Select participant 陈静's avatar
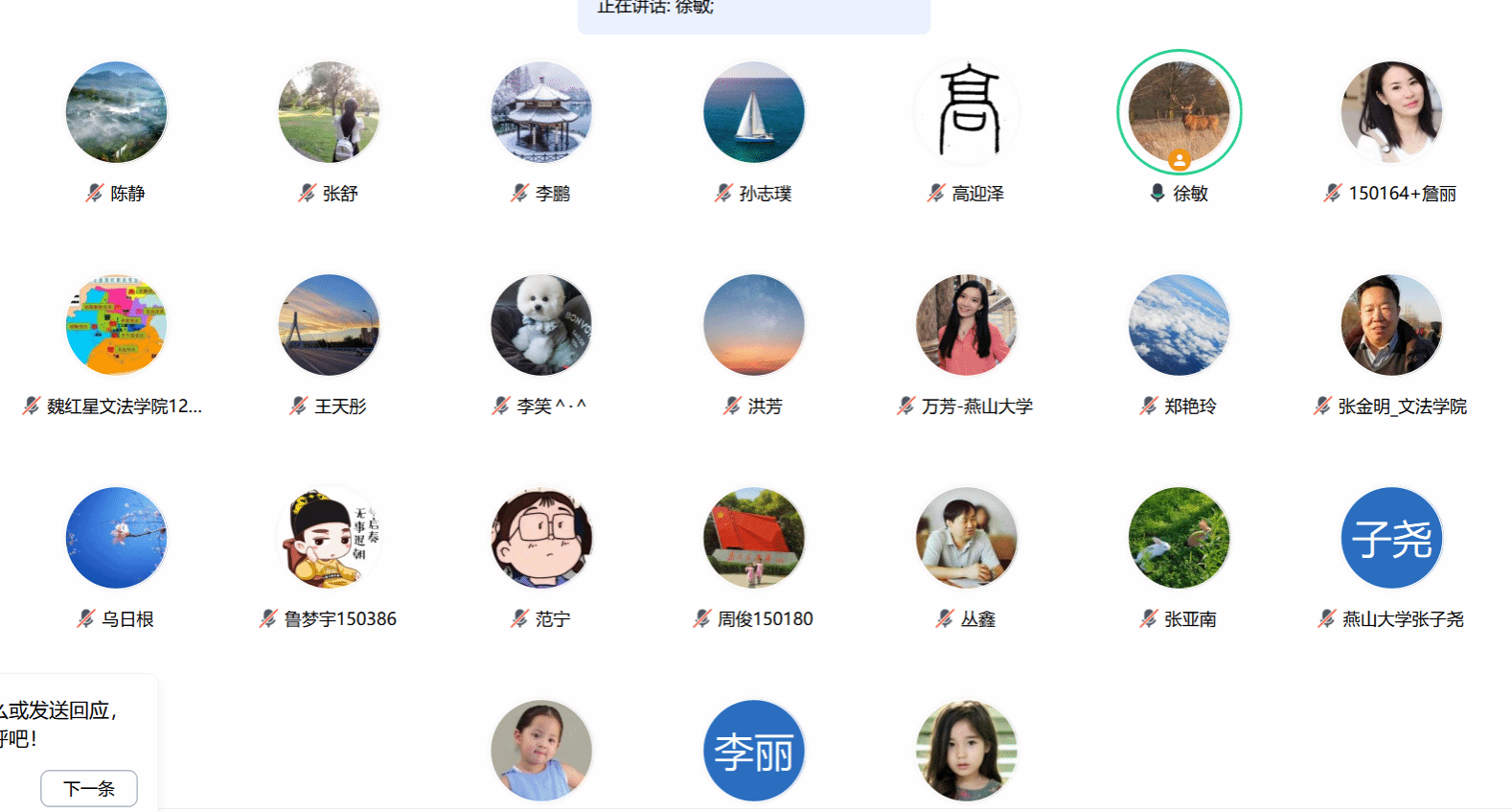The width and height of the screenshot is (1512, 812). click(x=116, y=112)
